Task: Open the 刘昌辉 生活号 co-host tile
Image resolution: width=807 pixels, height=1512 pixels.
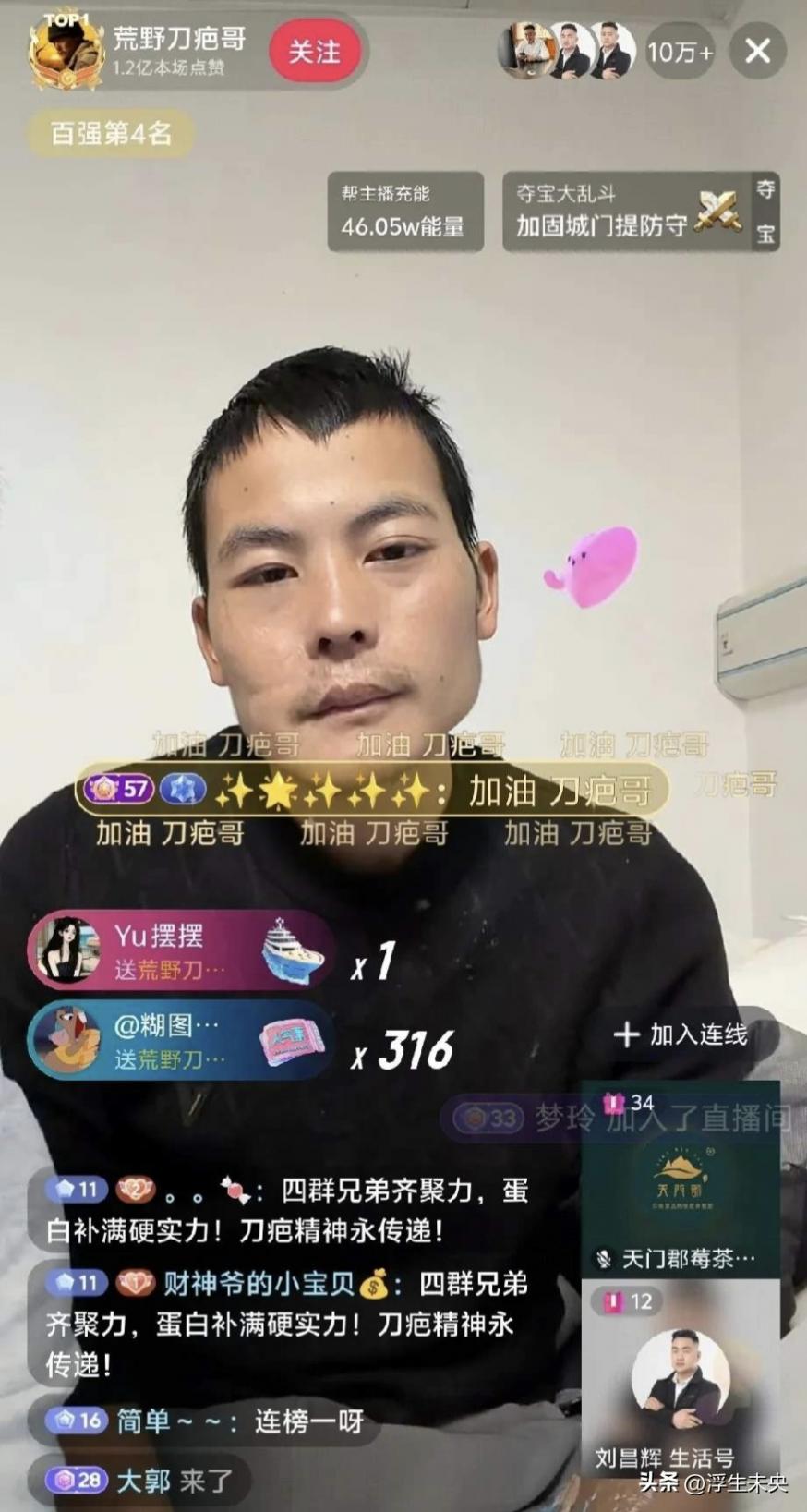Action: [680, 1385]
